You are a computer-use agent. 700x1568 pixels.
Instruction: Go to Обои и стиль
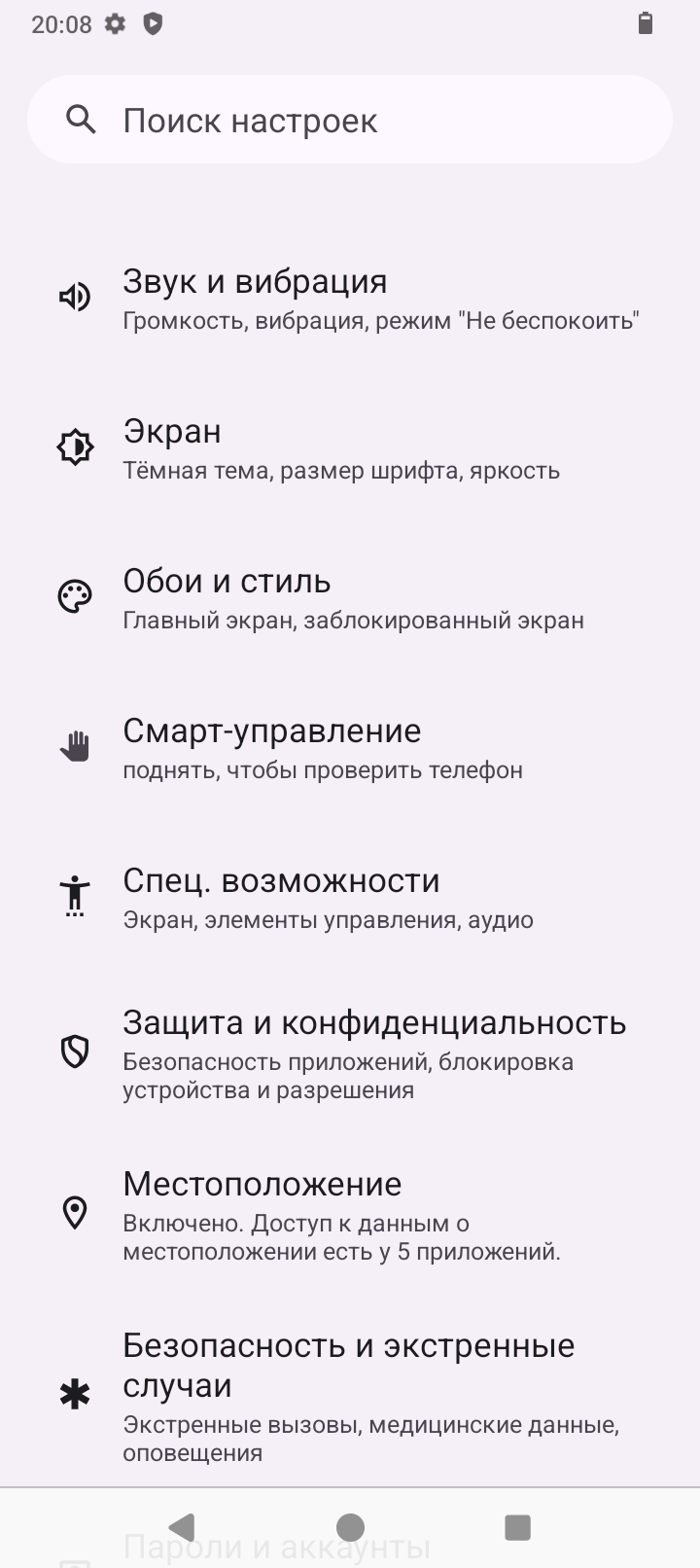350,598
